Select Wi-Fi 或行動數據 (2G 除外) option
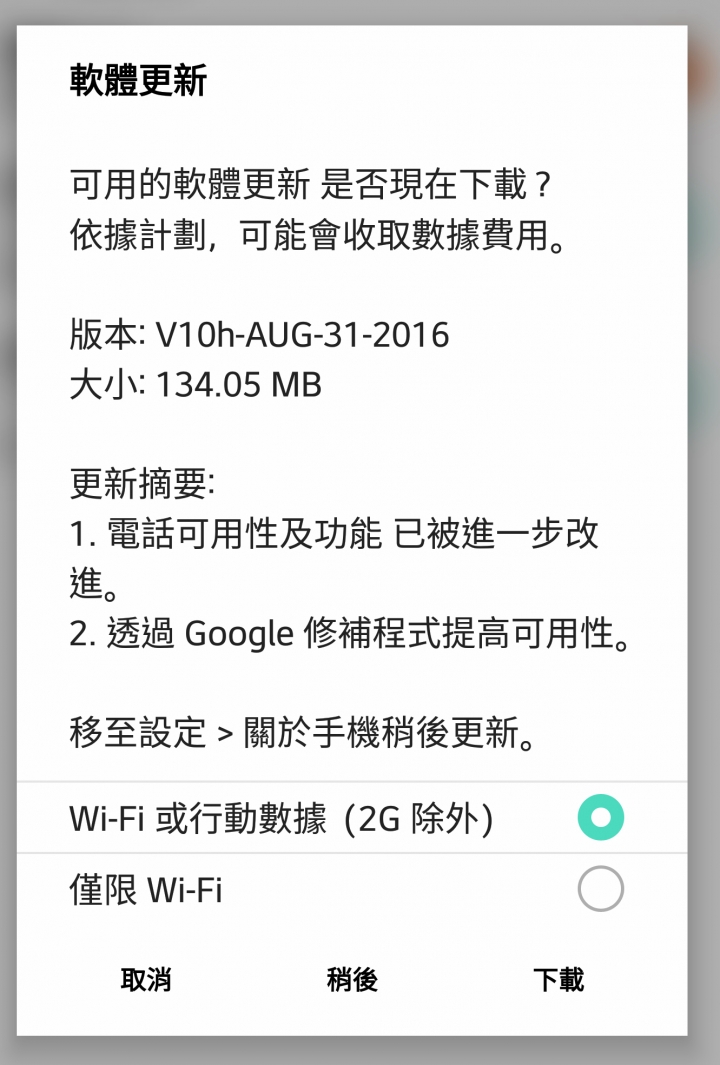The width and height of the screenshot is (720, 1065). 600,819
